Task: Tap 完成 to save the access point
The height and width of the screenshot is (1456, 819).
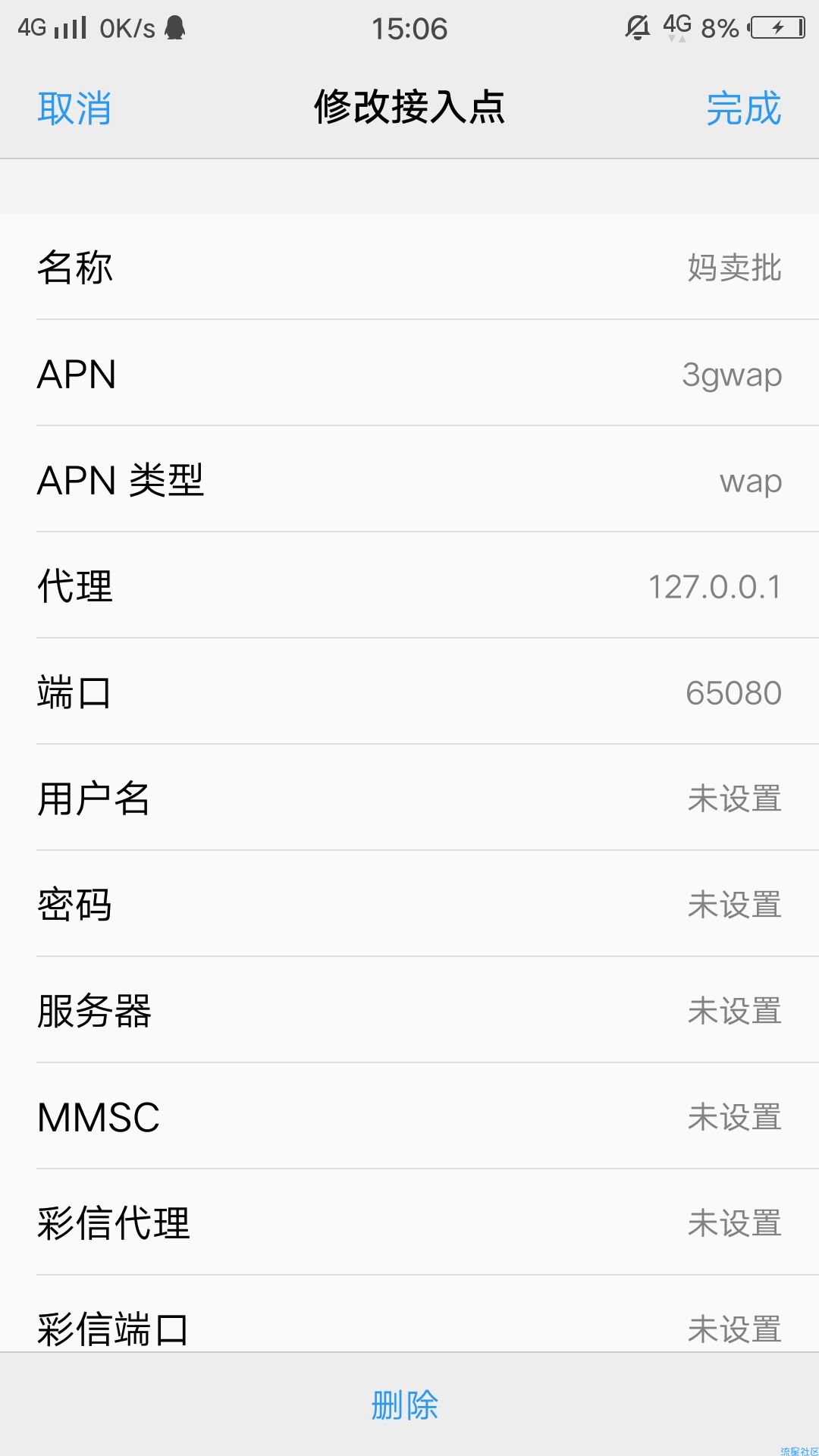Action: coord(743,108)
